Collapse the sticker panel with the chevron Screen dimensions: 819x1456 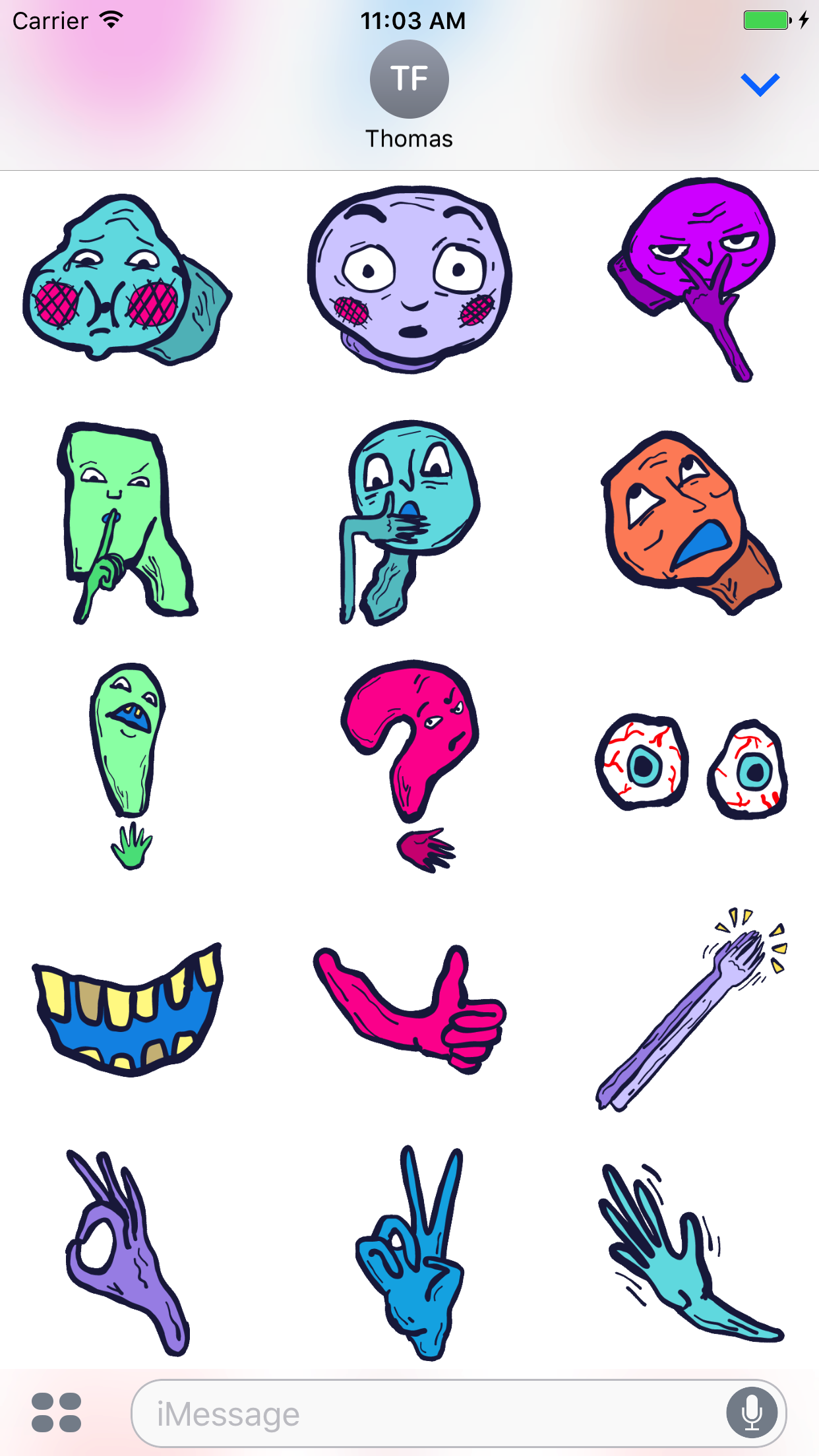coord(760,85)
